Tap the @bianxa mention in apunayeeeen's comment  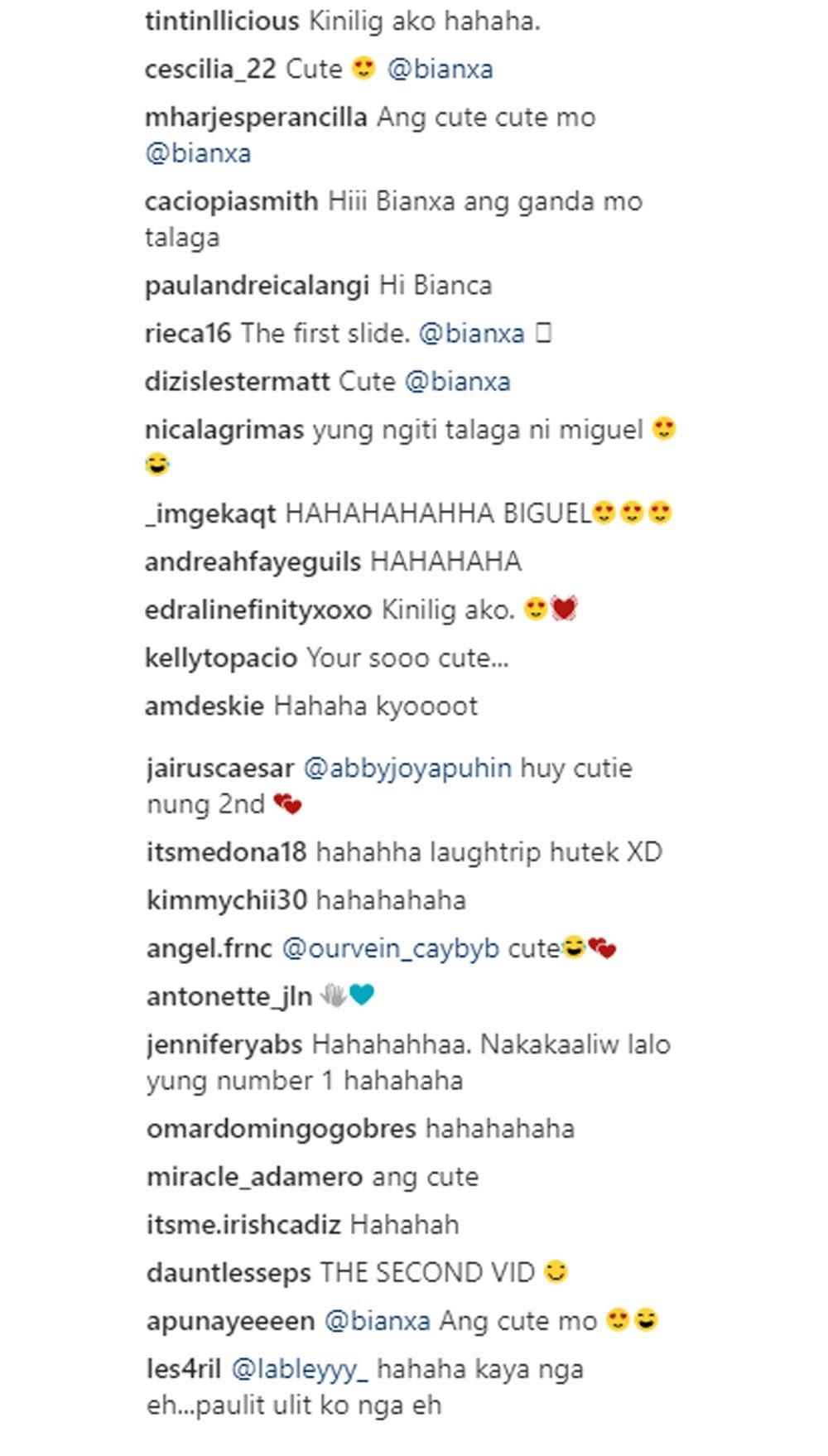(377, 1321)
